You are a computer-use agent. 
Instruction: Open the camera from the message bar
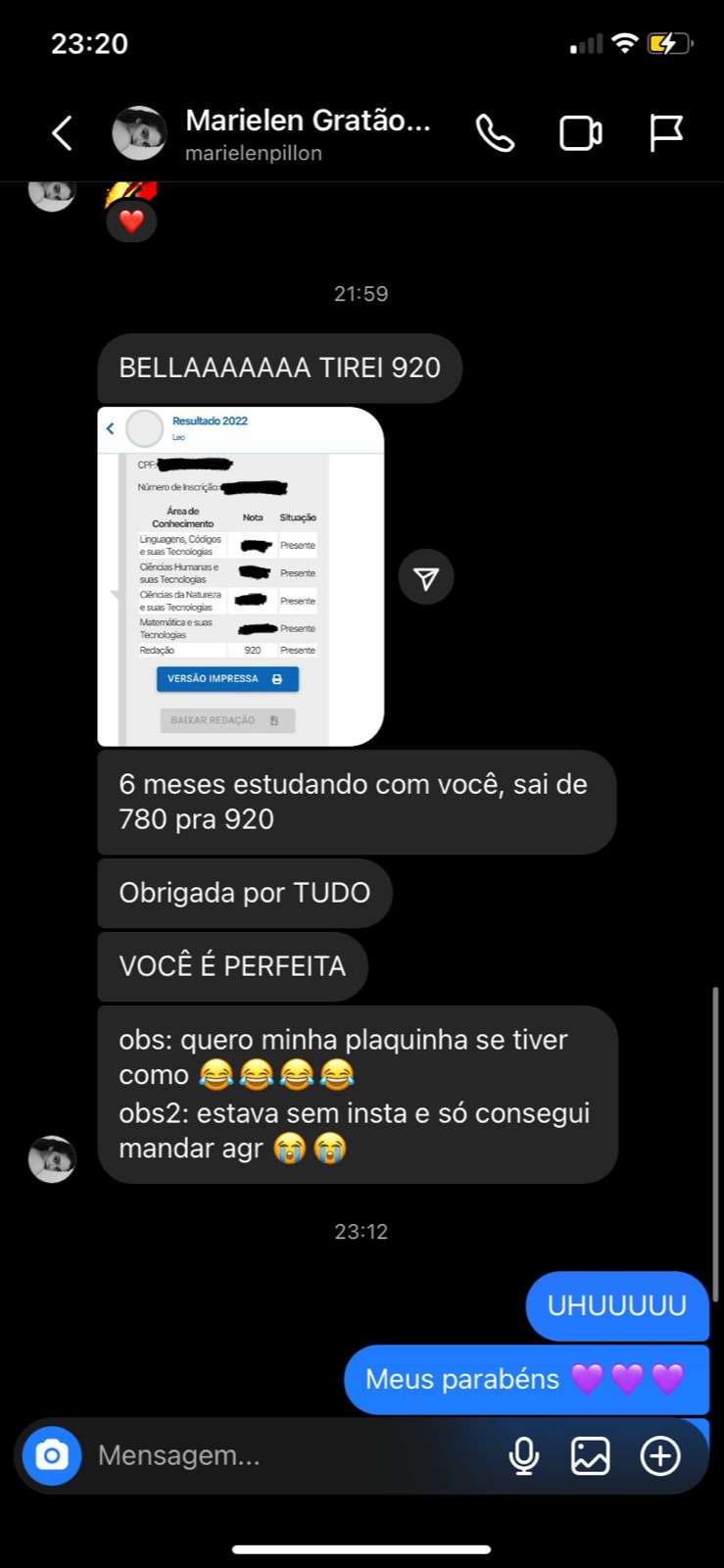pos(52,1455)
